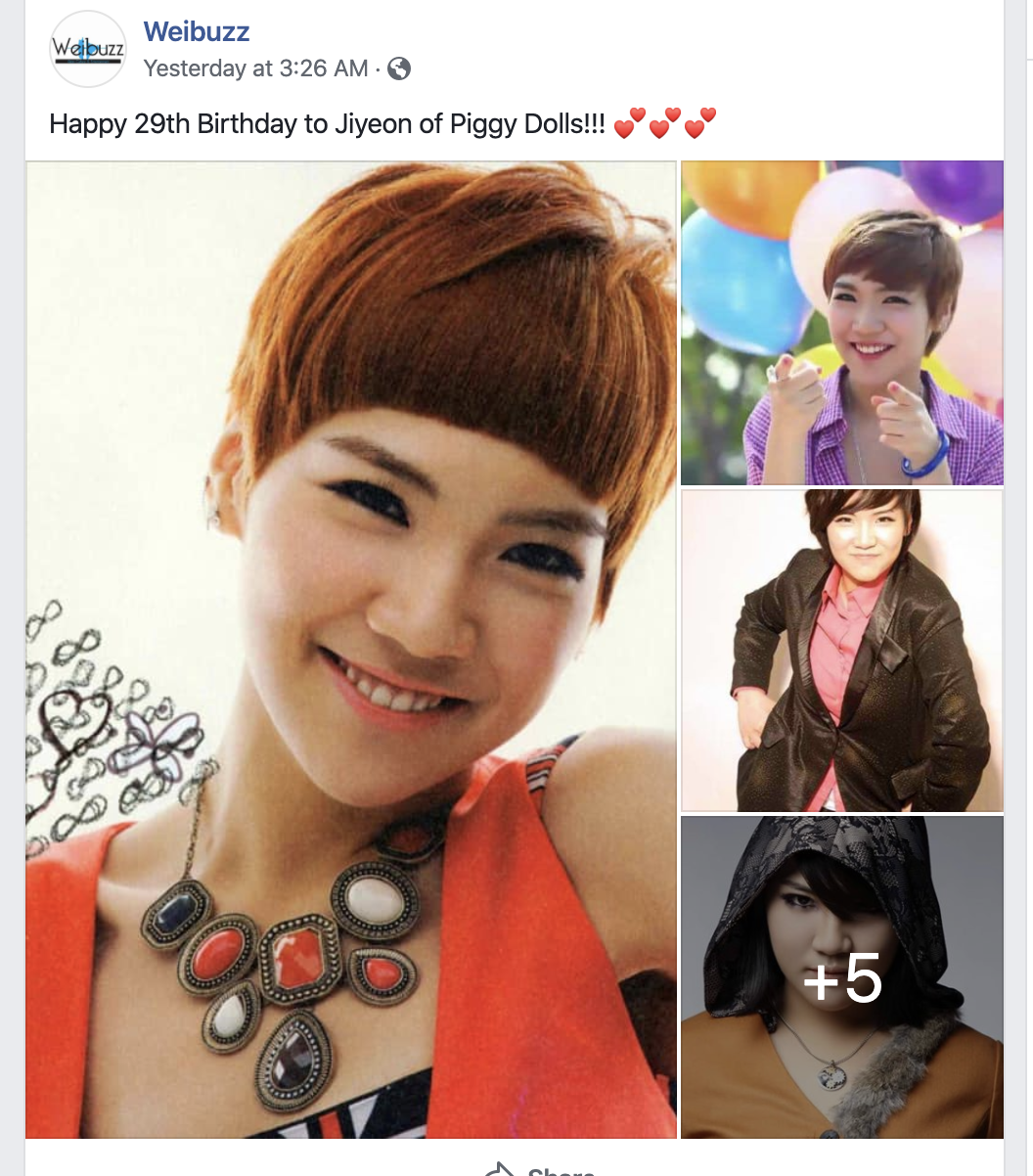Share this birthday post
Viewport: 1033px width, 1176px height.
click(x=540, y=1169)
